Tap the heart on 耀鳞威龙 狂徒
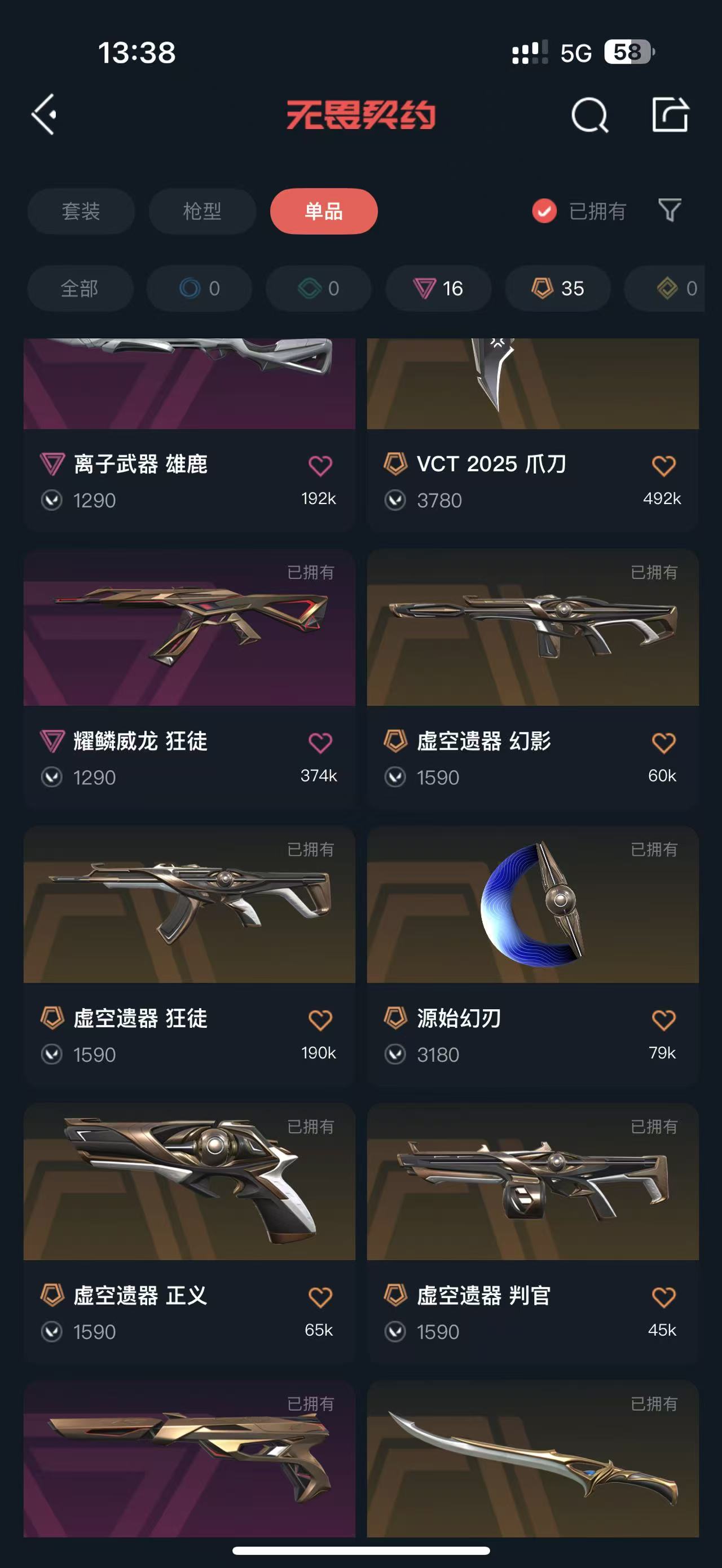The width and height of the screenshot is (722, 1568). (320, 743)
